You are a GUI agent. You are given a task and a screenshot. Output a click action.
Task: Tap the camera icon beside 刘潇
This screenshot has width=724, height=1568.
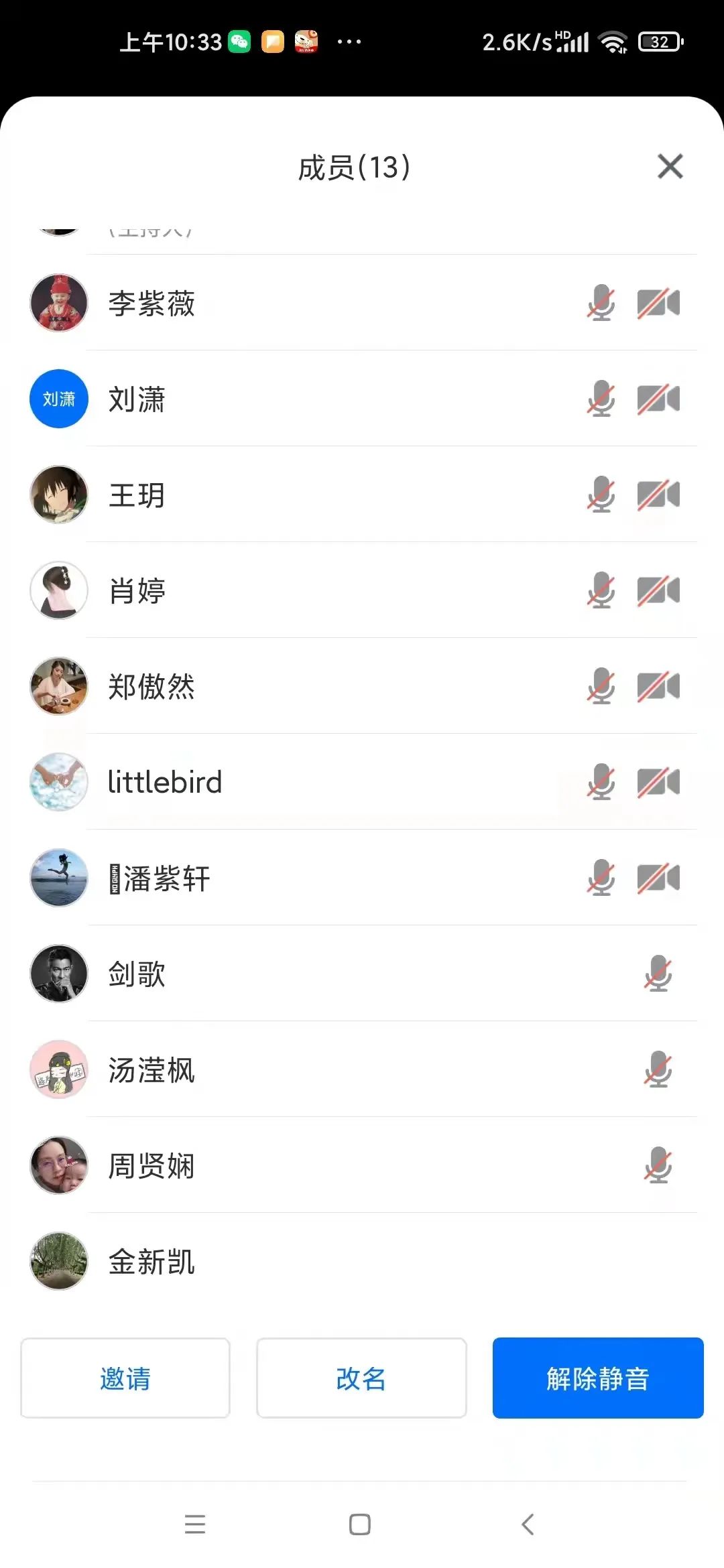coord(658,399)
